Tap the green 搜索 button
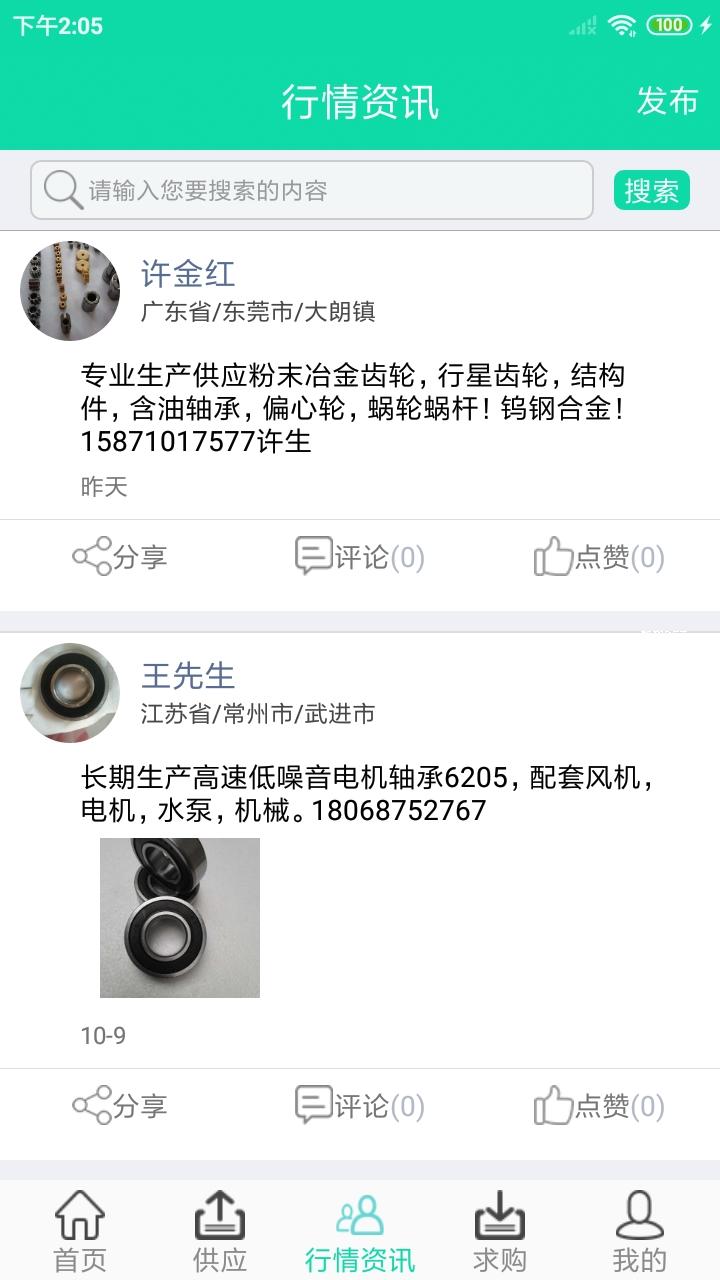The image size is (720, 1280). pyautogui.click(x=651, y=190)
